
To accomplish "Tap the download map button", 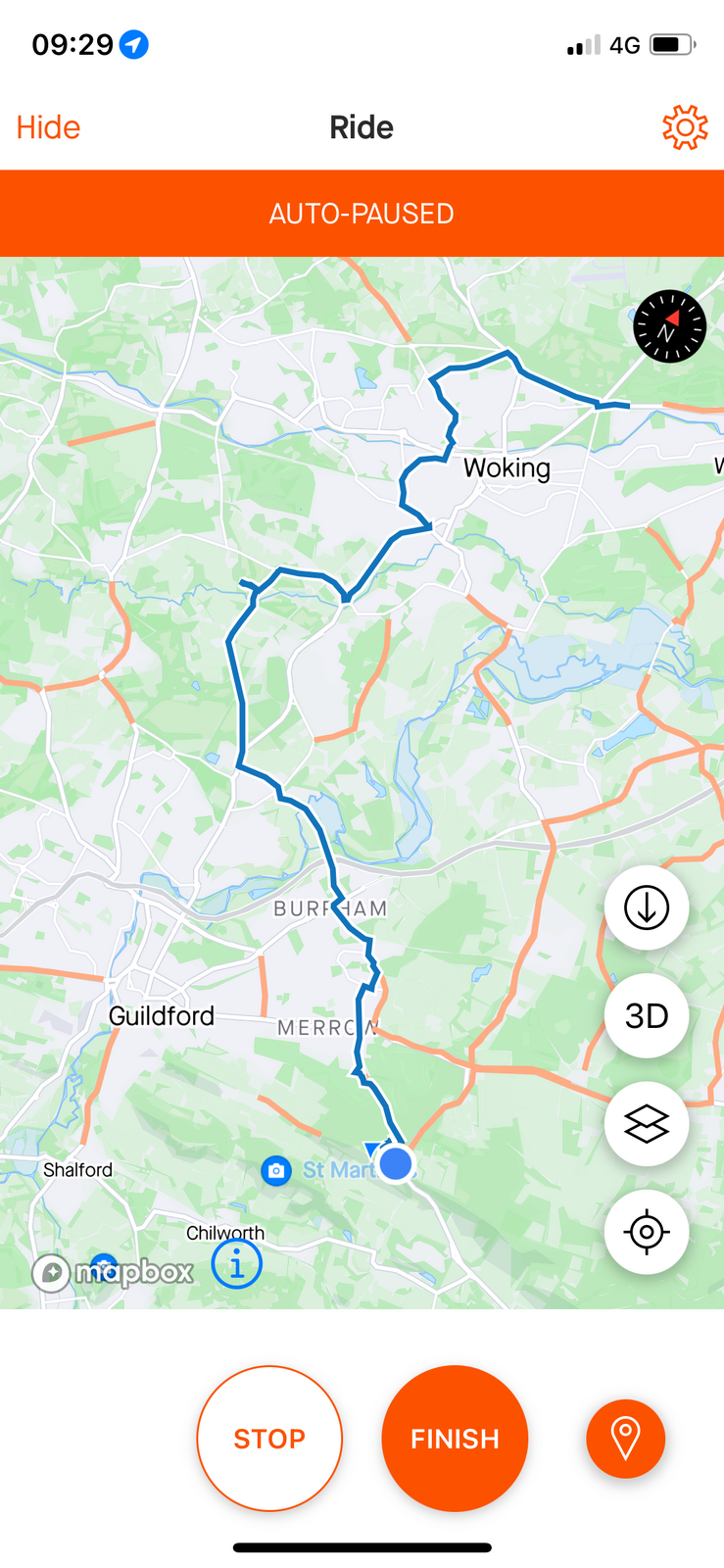I will (647, 907).
